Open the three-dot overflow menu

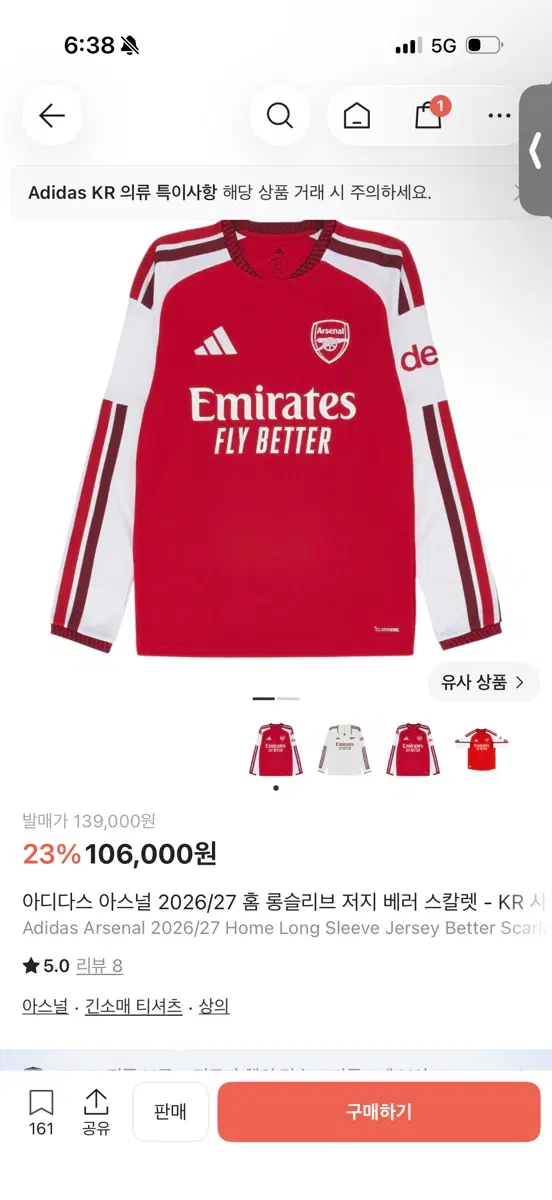point(499,116)
